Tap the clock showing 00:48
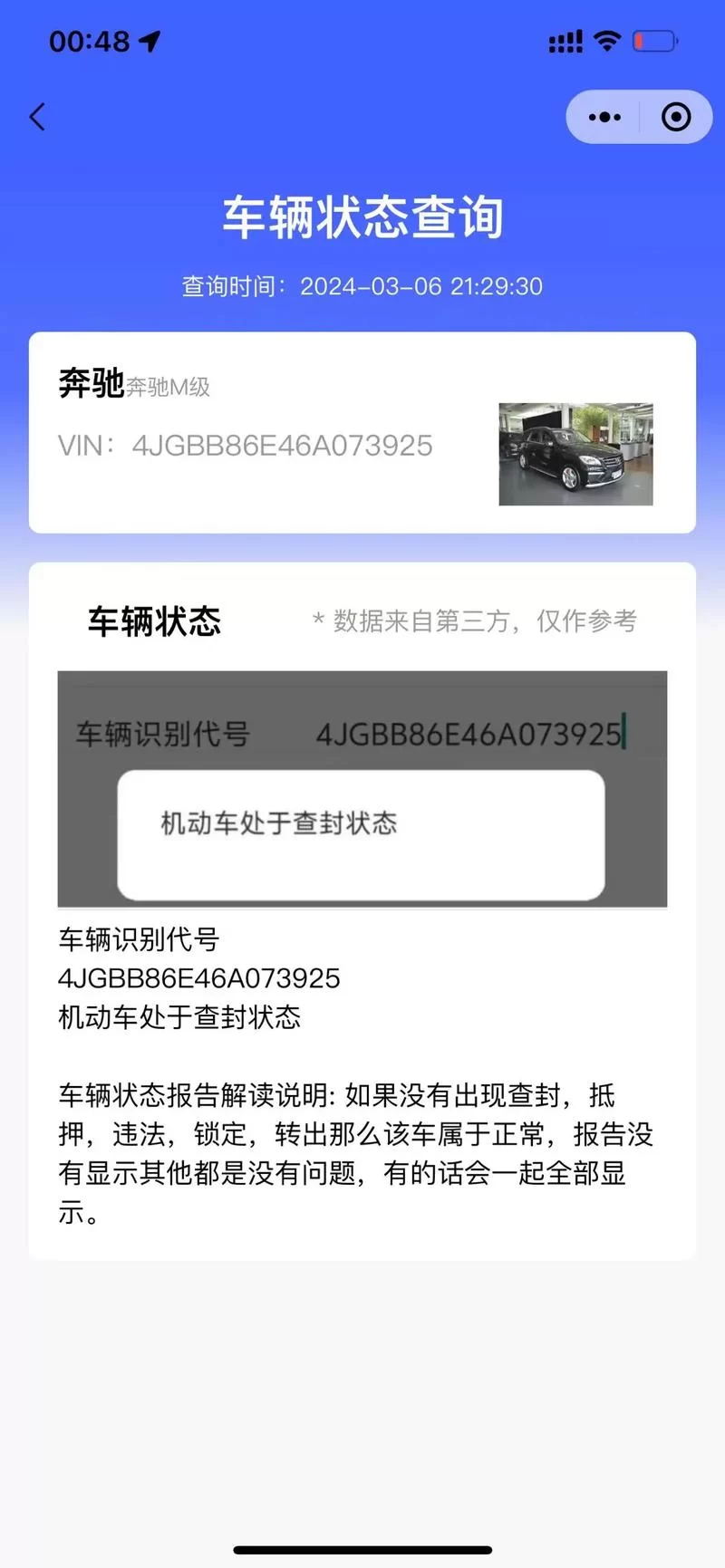The width and height of the screenshot is (725, 1568). tap(91, 42)
